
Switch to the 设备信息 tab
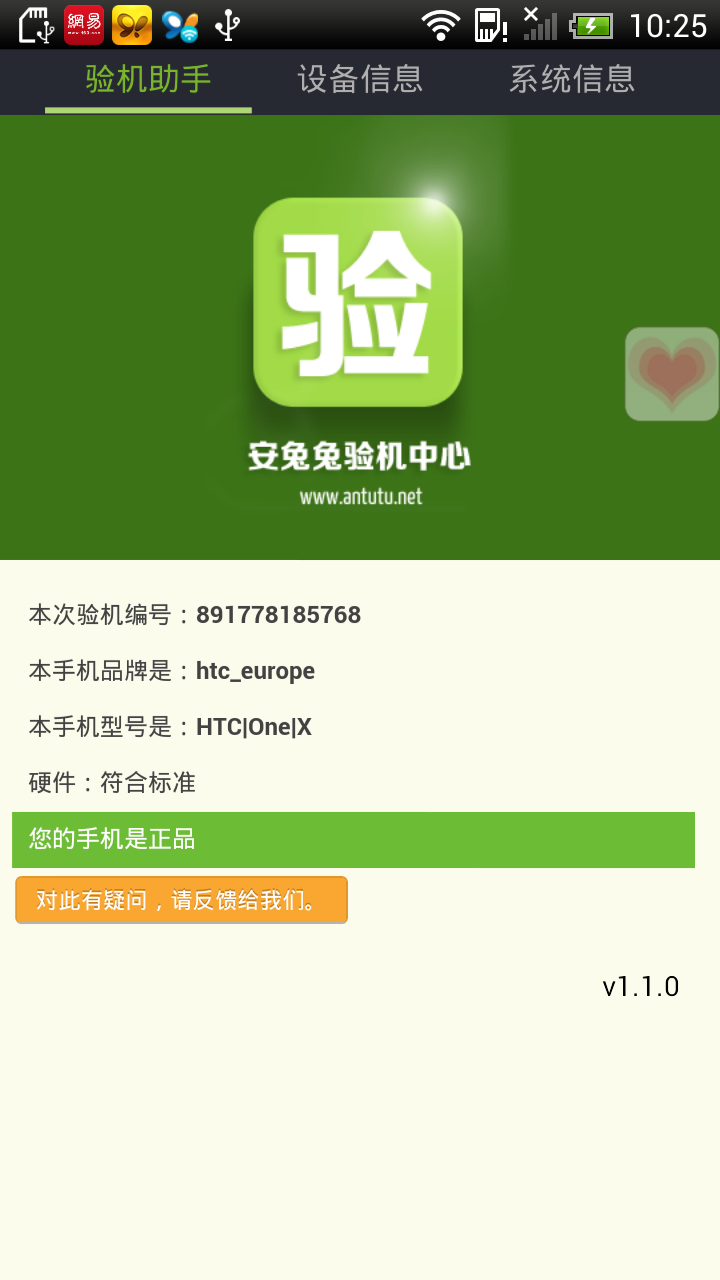point(360,80)
